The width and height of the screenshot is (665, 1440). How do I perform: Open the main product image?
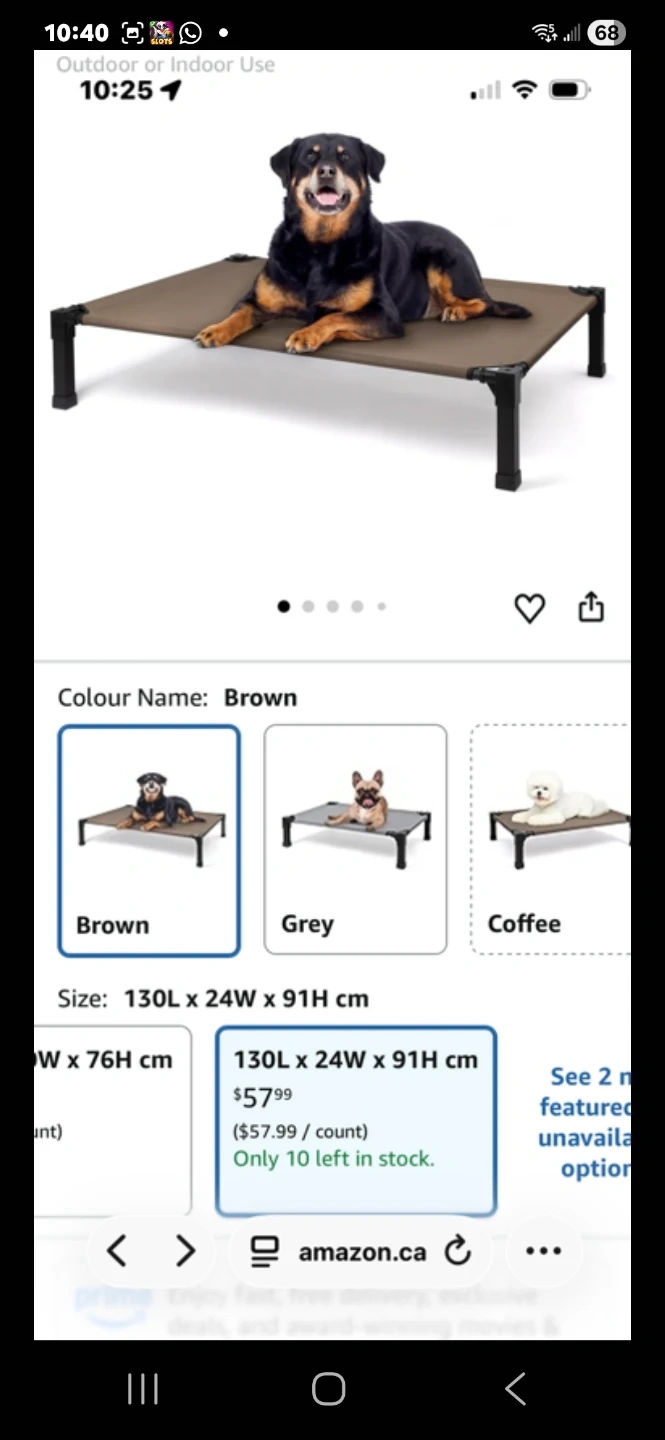pos(332,330)
